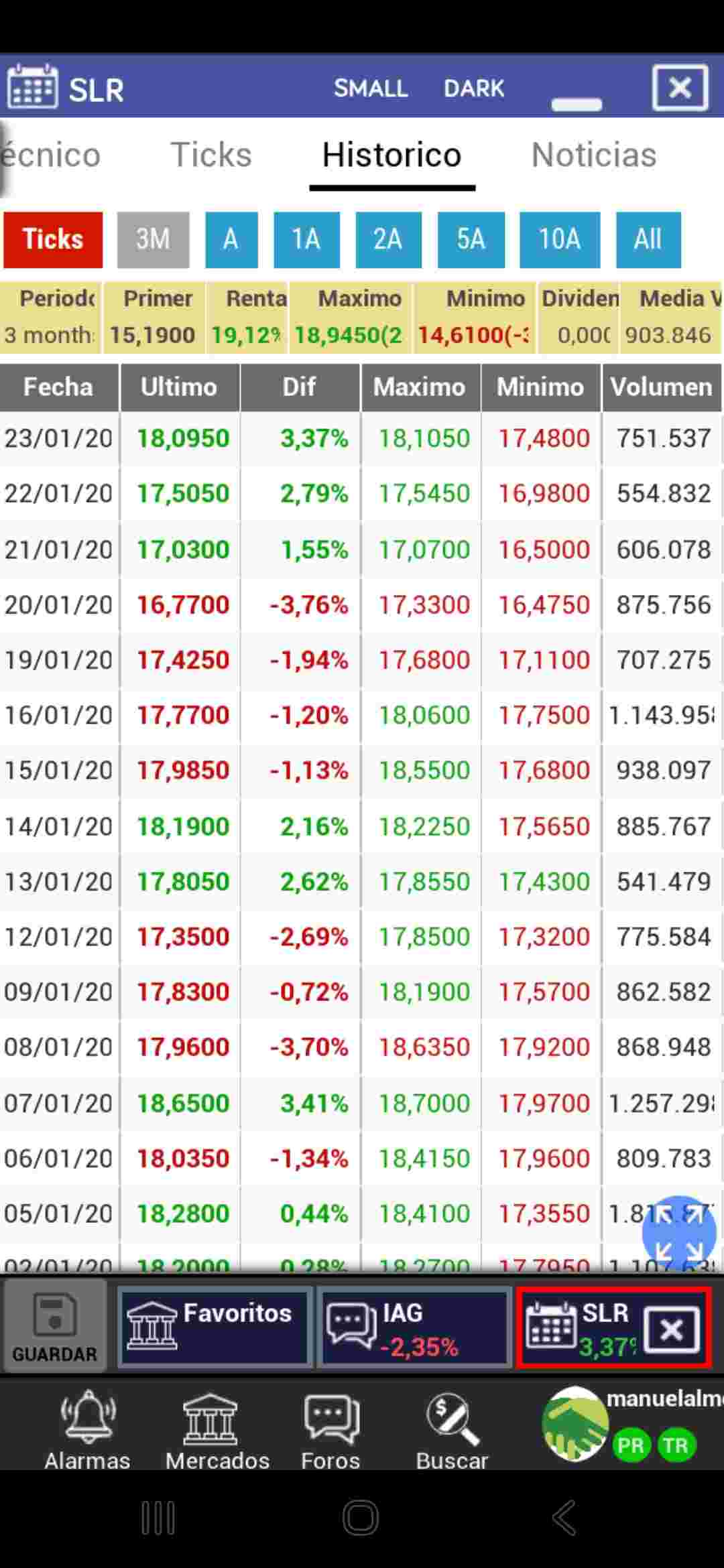
Task: Tap the GUARDAR save button
Action: click(x=54, y=1327)
